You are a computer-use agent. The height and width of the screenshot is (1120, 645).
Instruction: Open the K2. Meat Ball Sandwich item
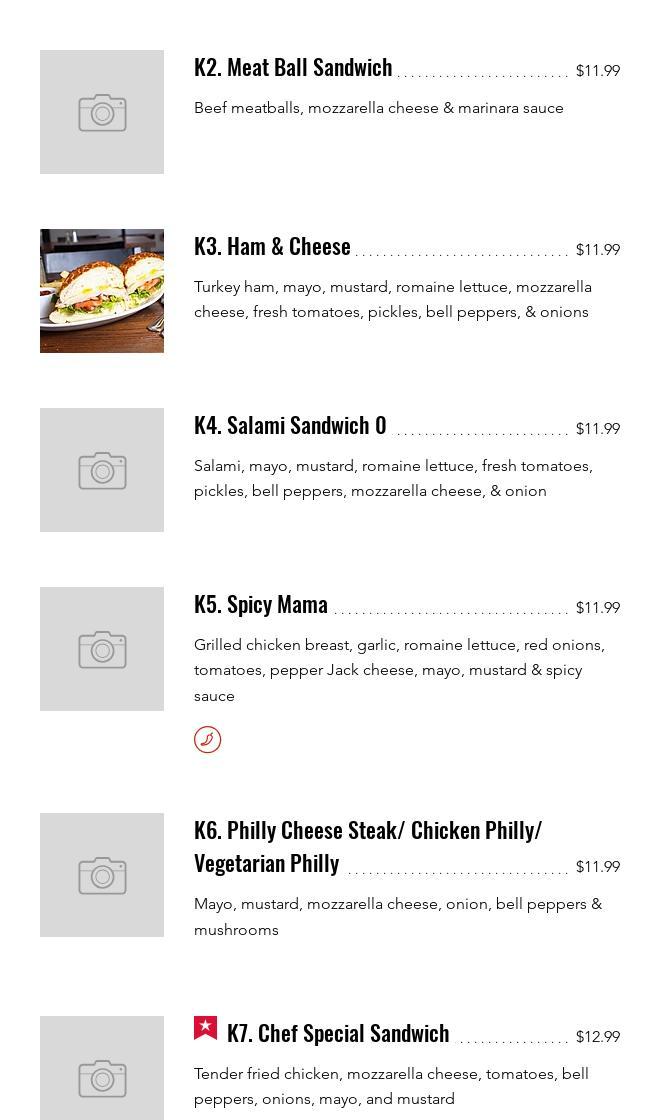click(293, 68)
